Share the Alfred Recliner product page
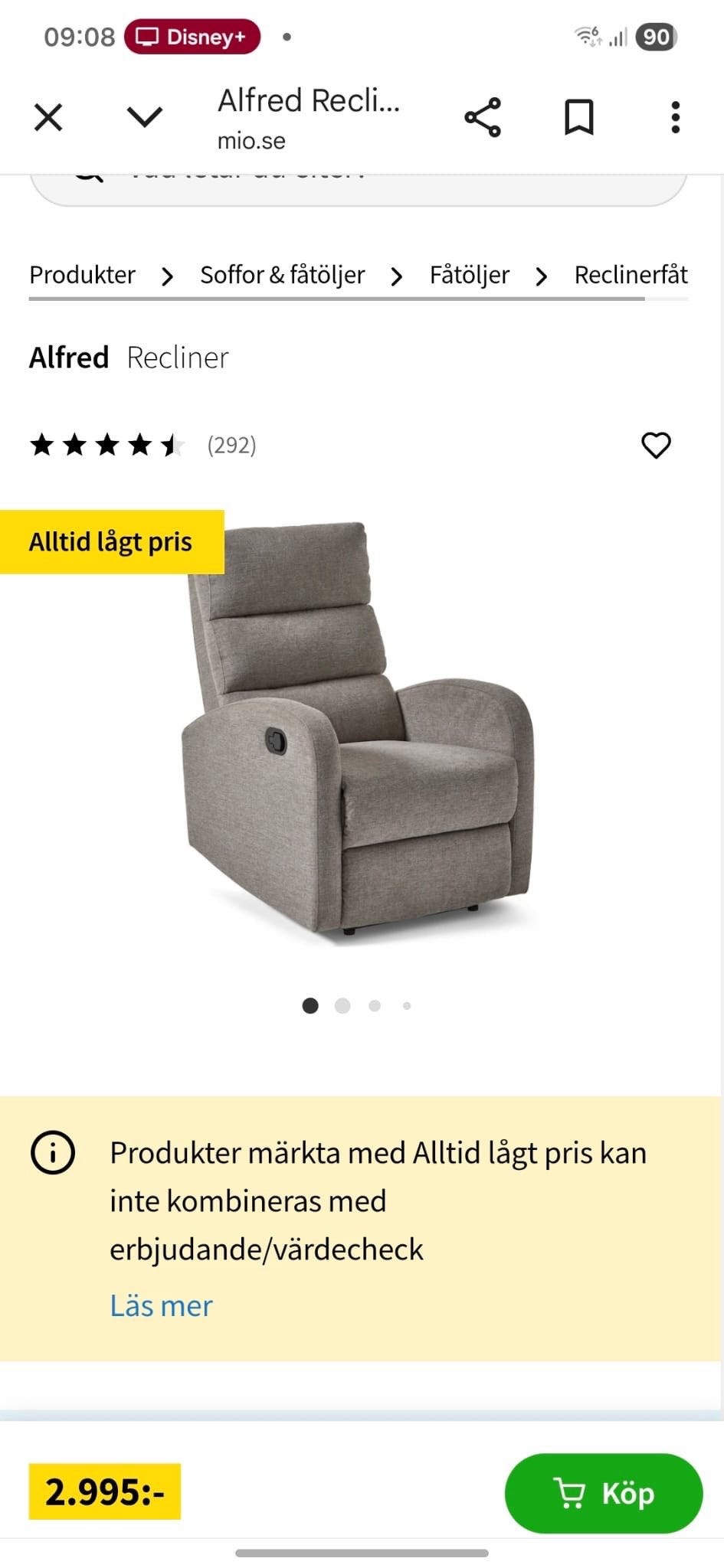 click(x=483, y=116)
